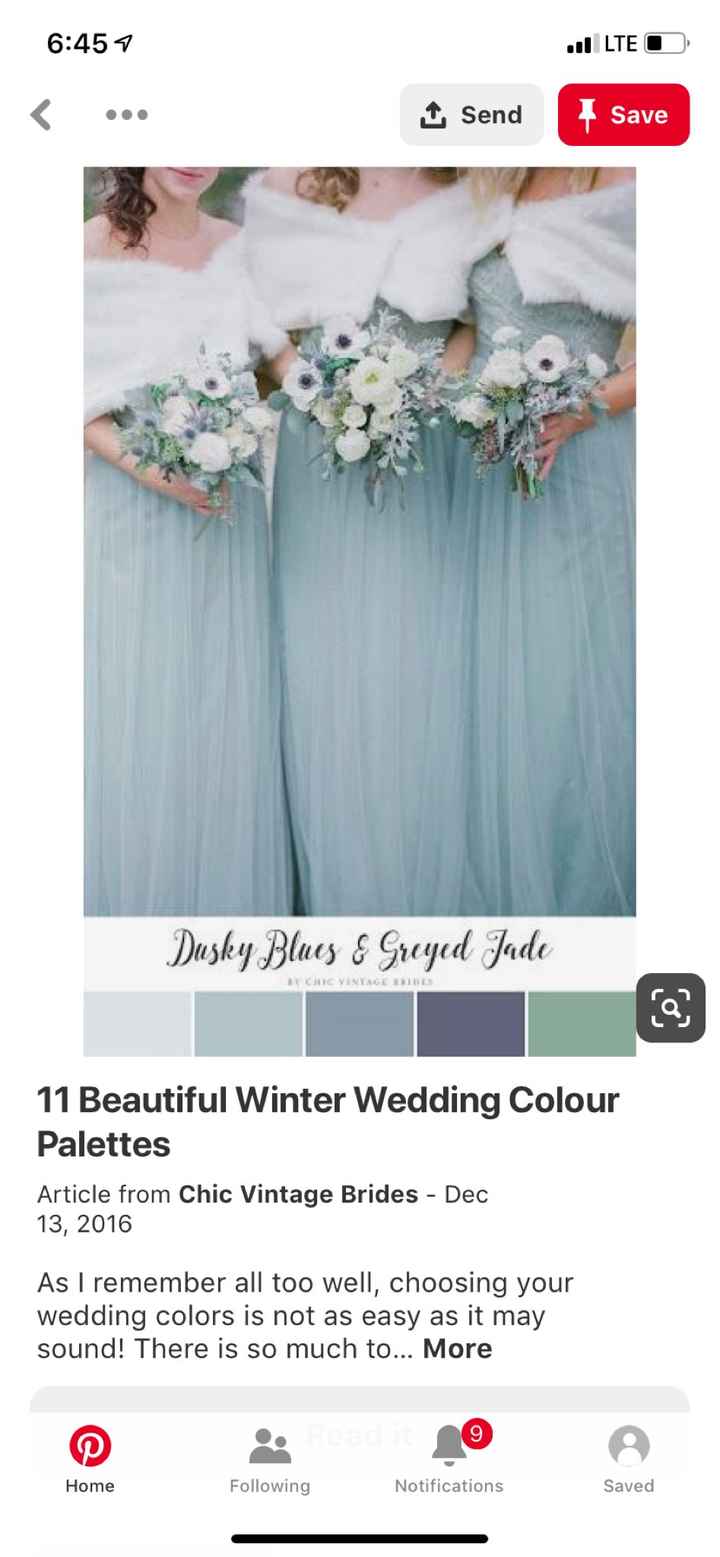Expand the description via More
720x1557 pixels.
[458, 1348]
